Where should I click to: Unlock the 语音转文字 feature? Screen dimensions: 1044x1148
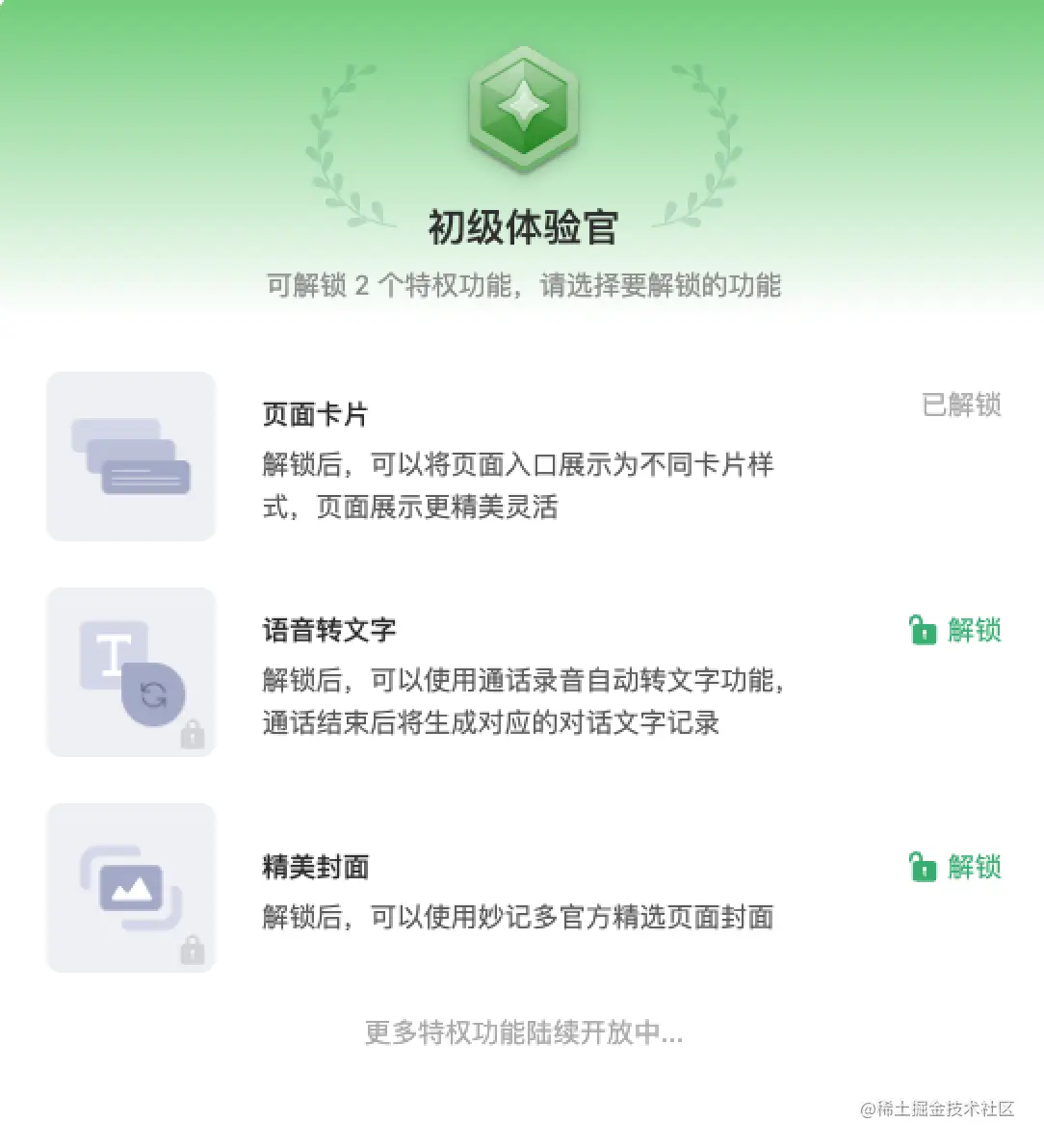[955, 630]
